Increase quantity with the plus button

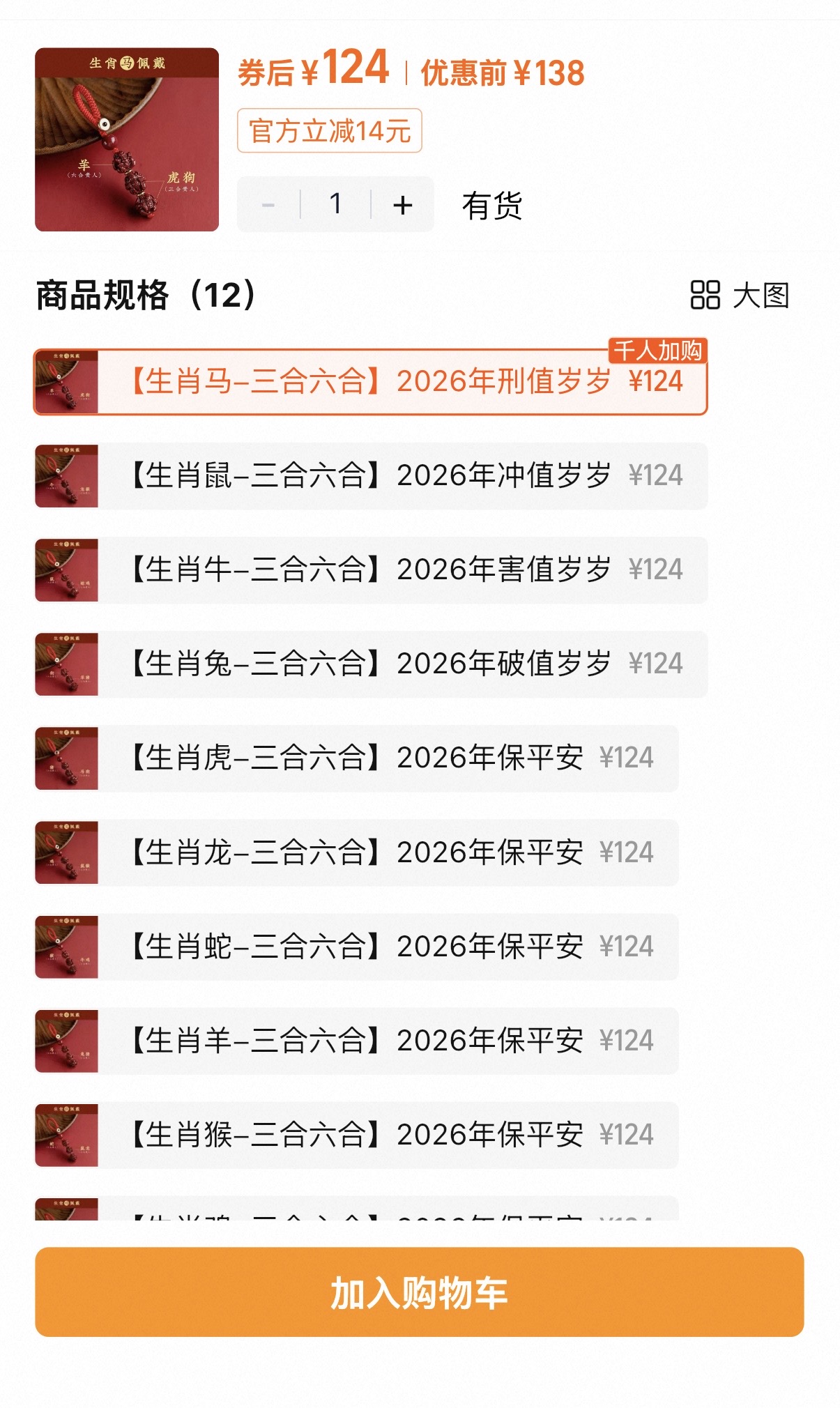tap(403, 205)
